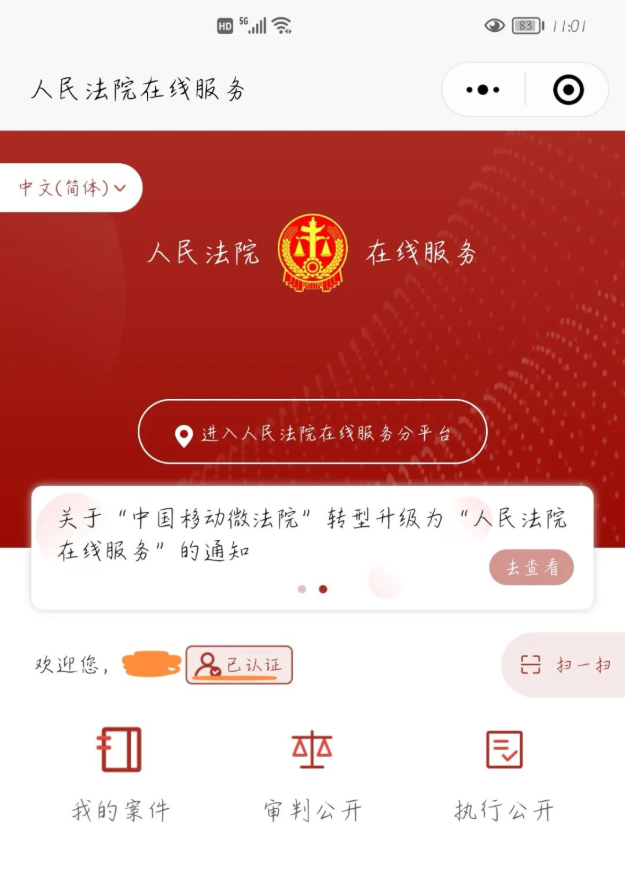Image resolution: width=627 pixels, height=885 pixels.
Task: Open the 中文(简体) language dropdown
Action: pyautogui.click(x=73, y=188)
